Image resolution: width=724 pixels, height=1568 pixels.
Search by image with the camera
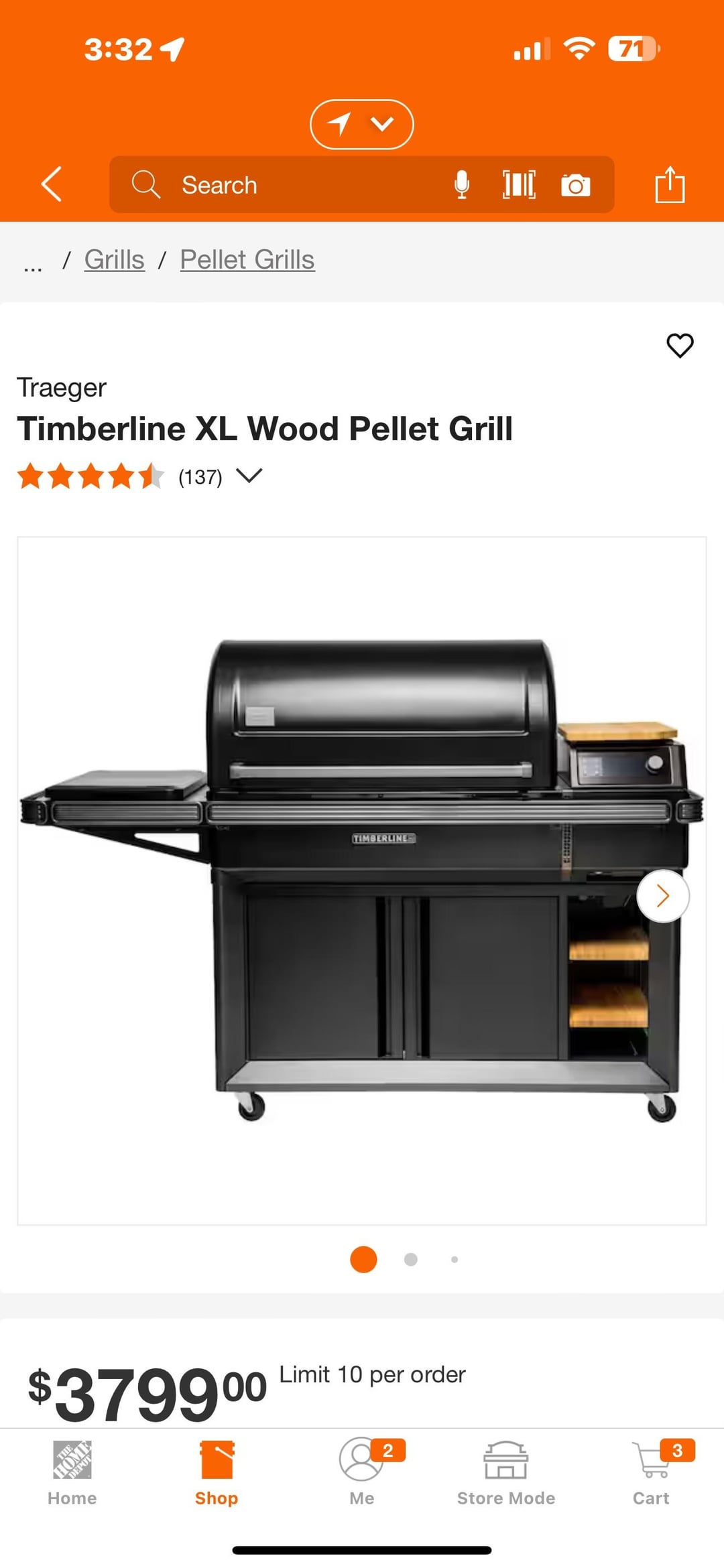click(575, 185)
